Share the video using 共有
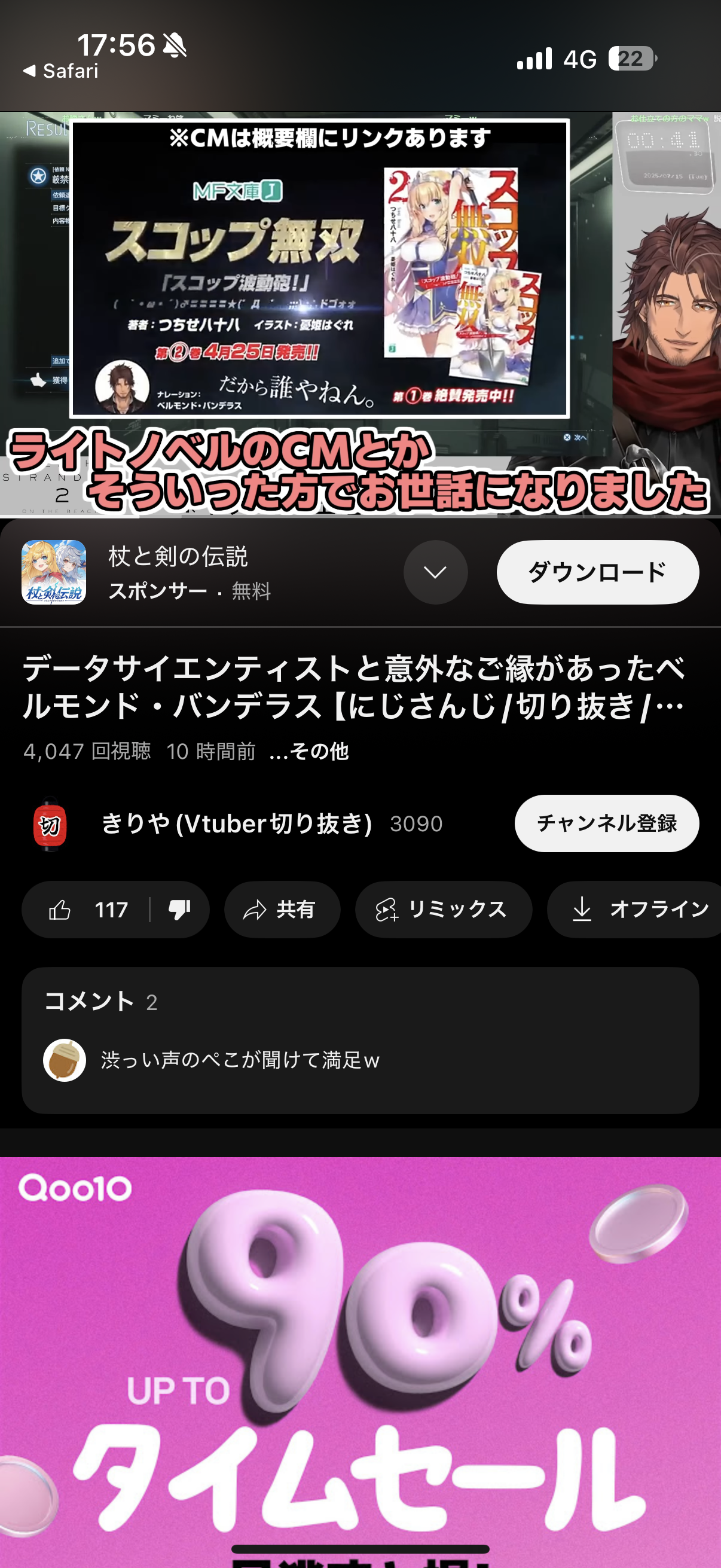The image size is (721, 1568). (282, 910)
